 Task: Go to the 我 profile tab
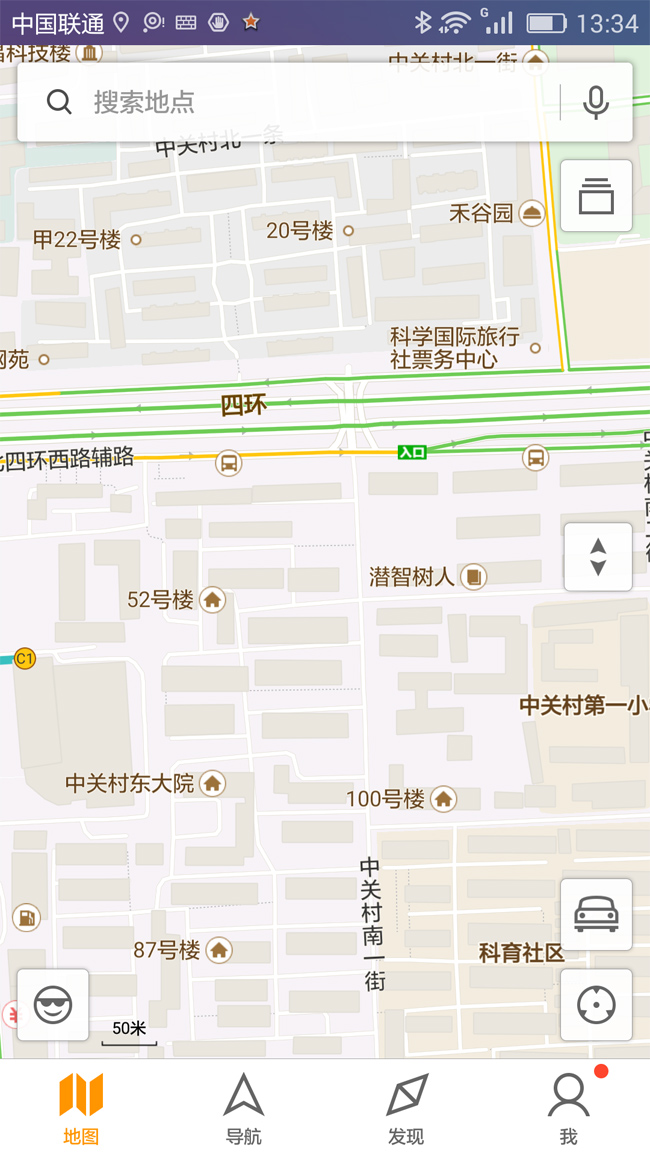coord(569,1108)
